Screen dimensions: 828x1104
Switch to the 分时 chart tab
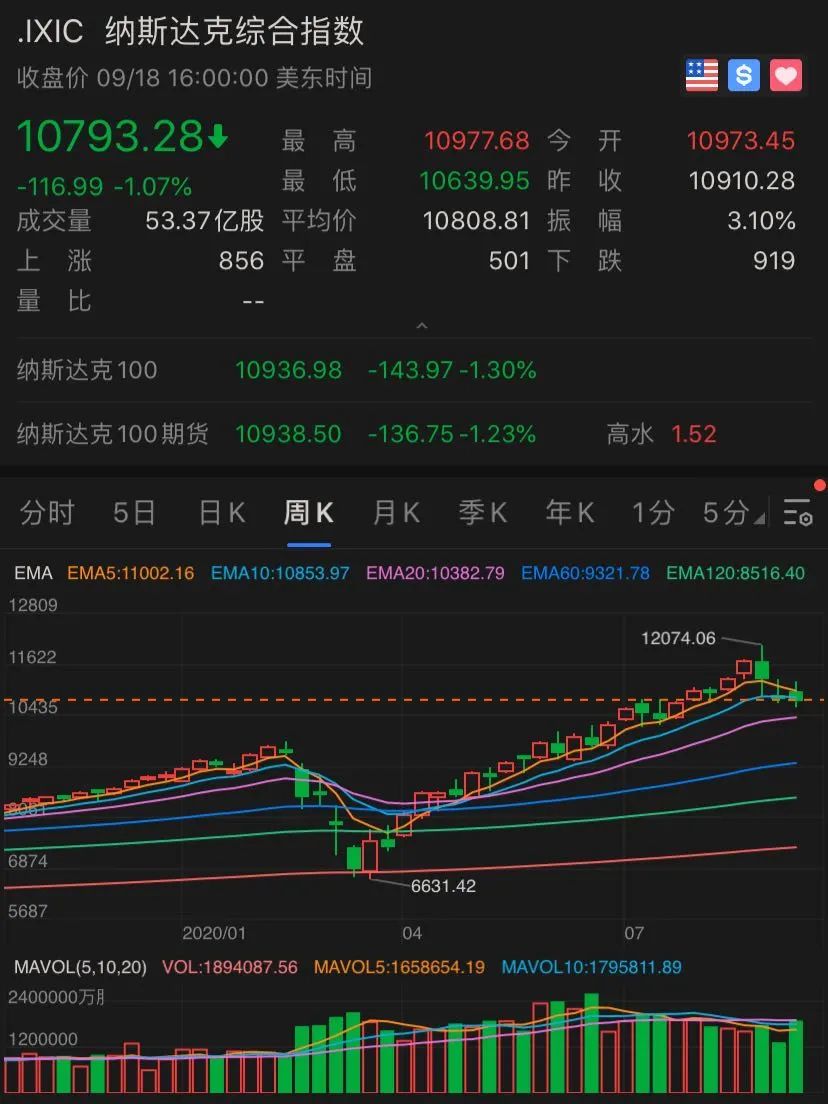47,514
